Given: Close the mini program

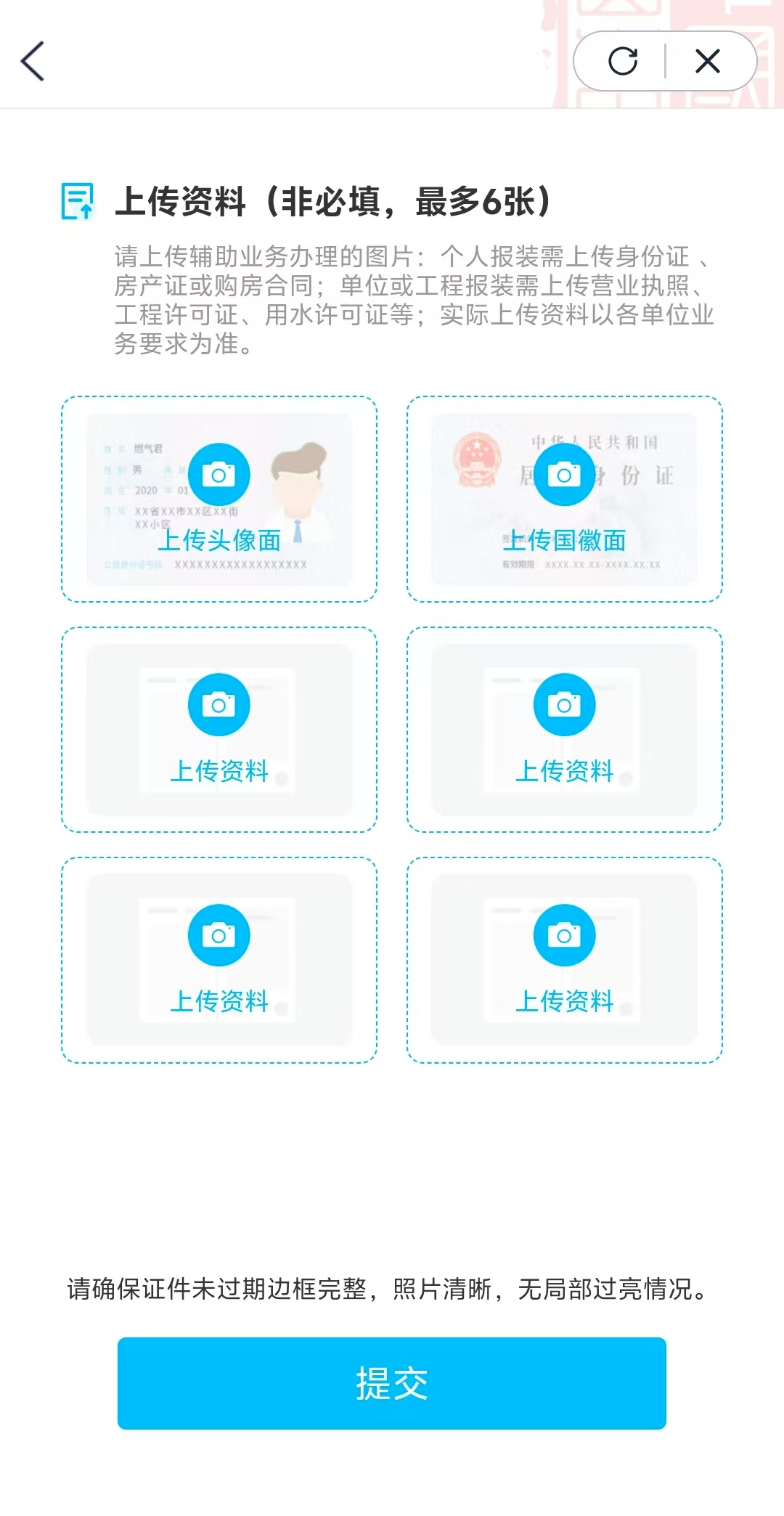Looking at the screenshot, I should click(x=707, y=61).
